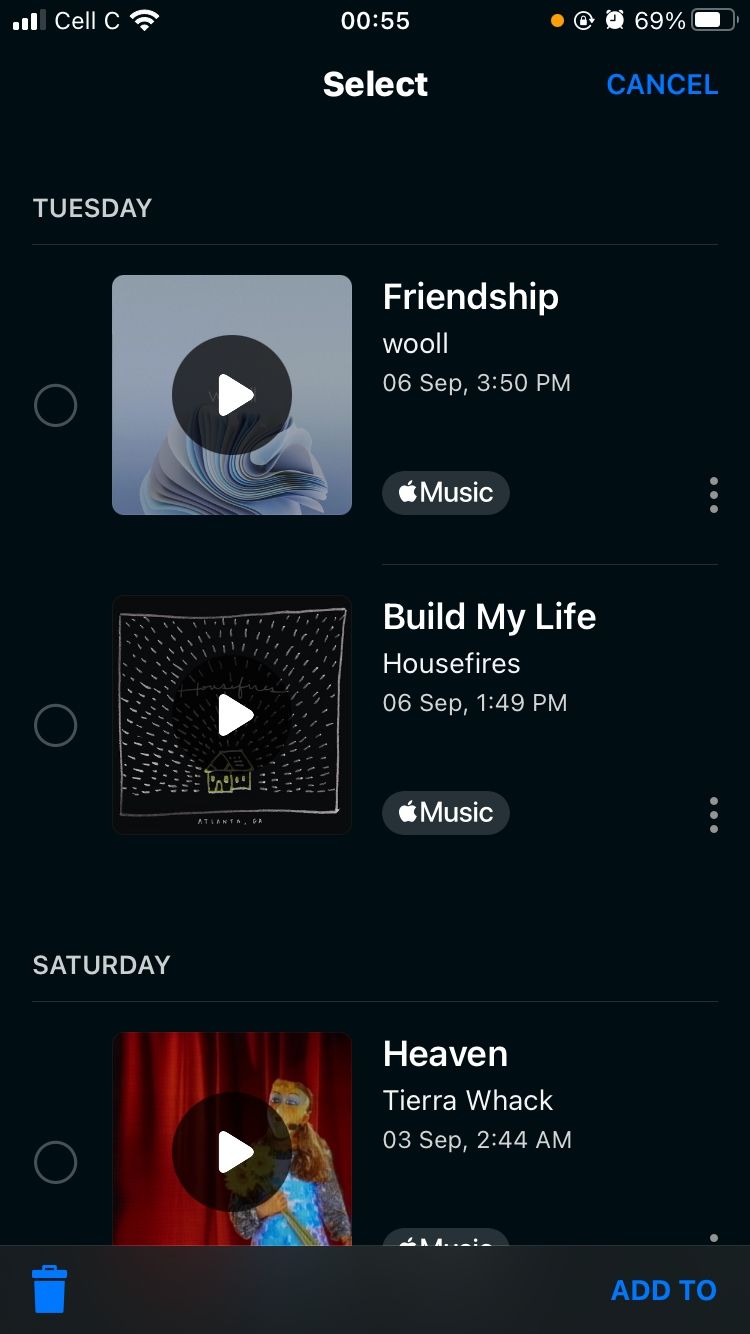Play the Heaven track preview
The height and width of the screenshot is (1334, 750).
click(232, 1152)
